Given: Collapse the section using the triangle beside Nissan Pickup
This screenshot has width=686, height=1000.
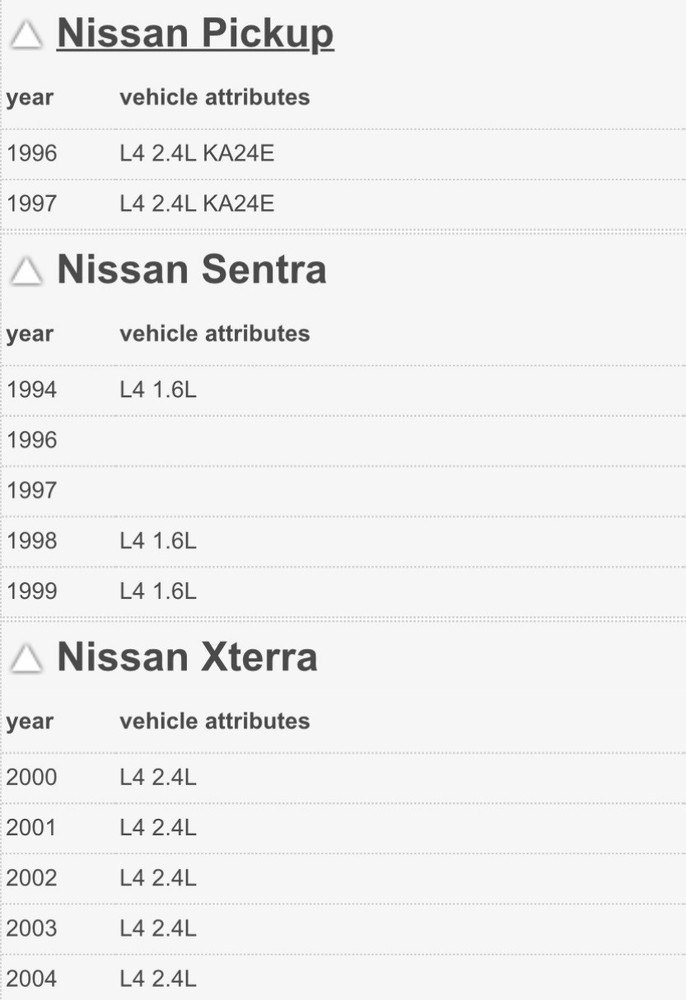Looking at the screenshot, I should pyautogui.click(x=27, y=36).
